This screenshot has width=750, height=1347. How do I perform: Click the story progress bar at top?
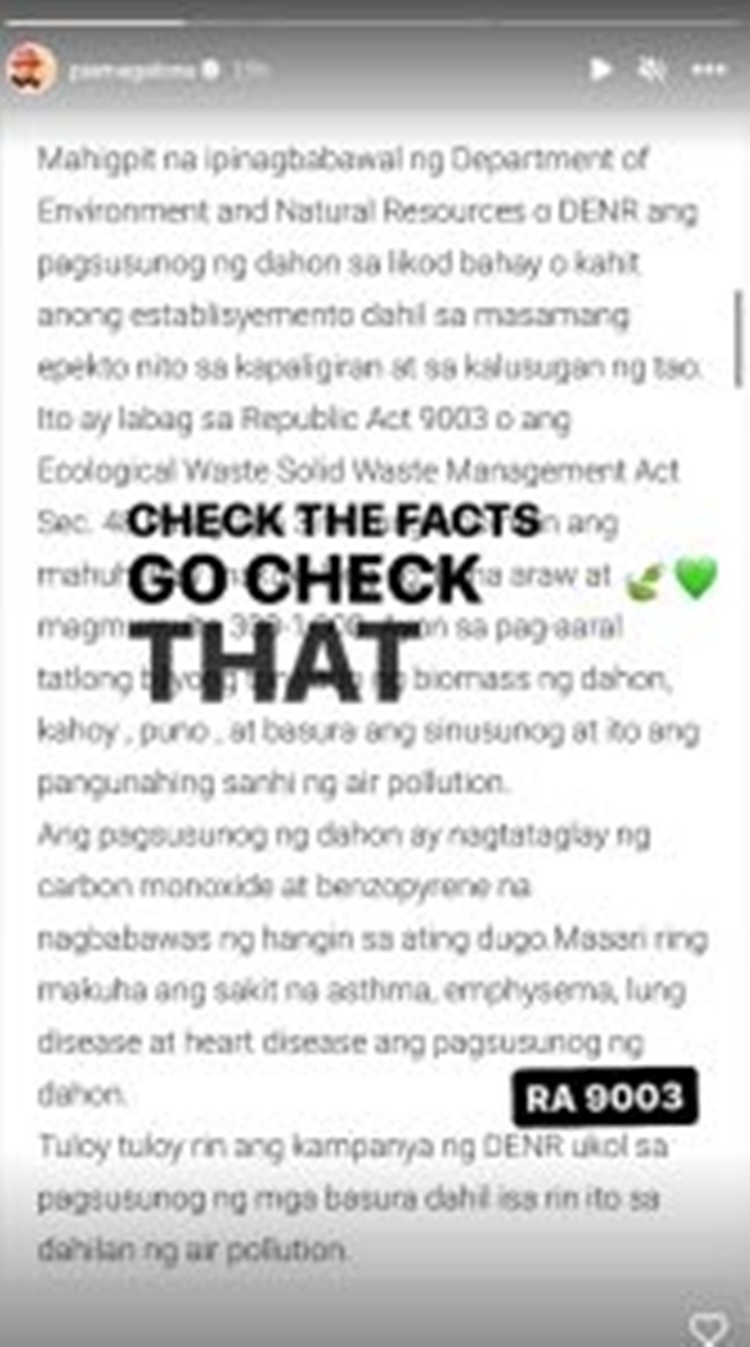coord(375,20)
